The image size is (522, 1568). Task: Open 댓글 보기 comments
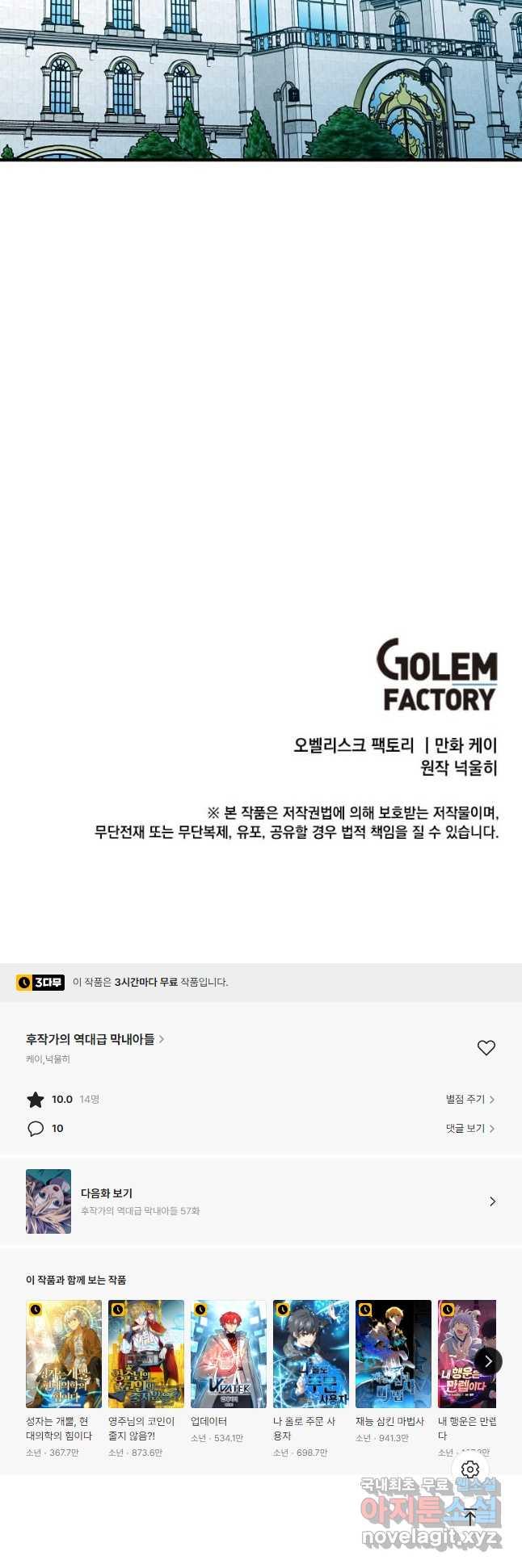click(x=469, y=1128)
